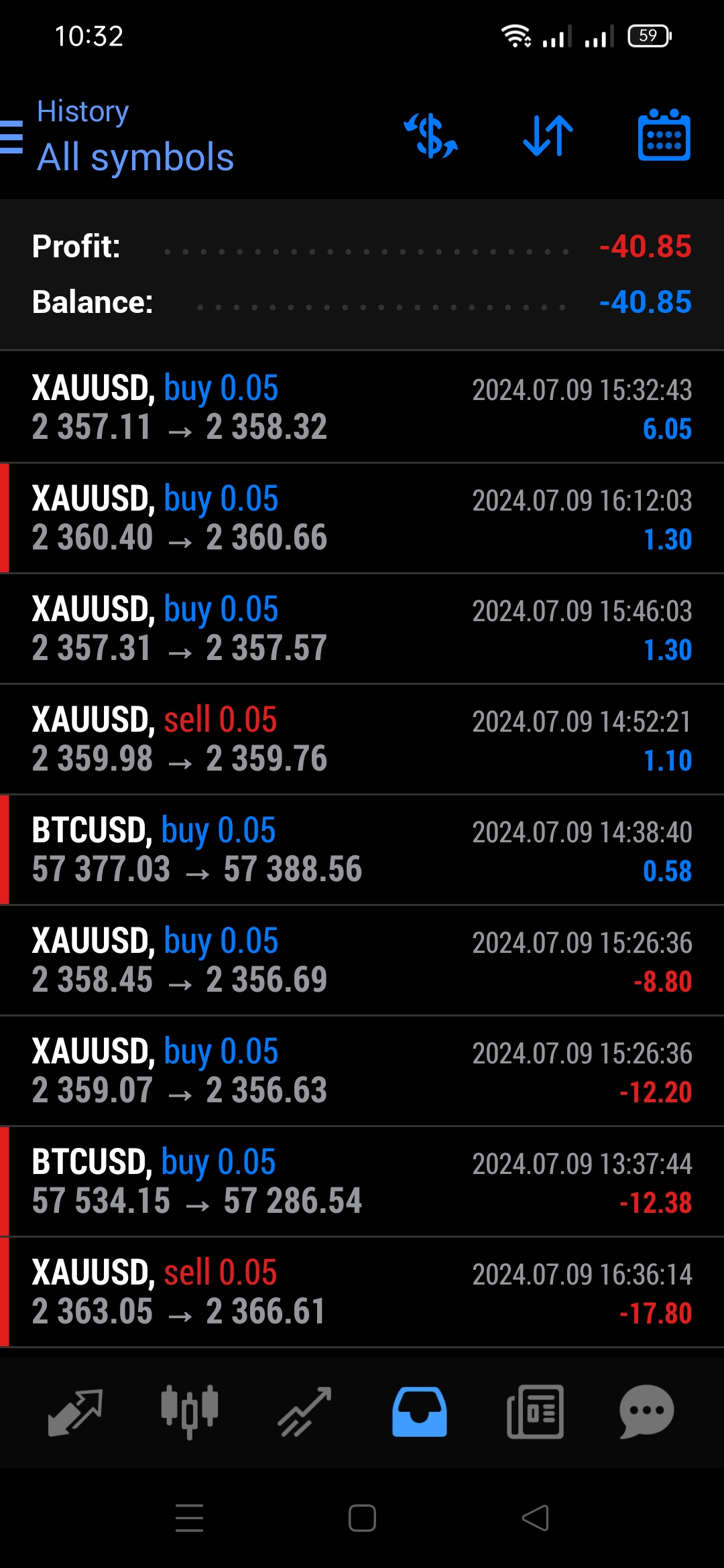Expand the XAUUSD trade with -12.20 loss

[x=362, y=1071]
